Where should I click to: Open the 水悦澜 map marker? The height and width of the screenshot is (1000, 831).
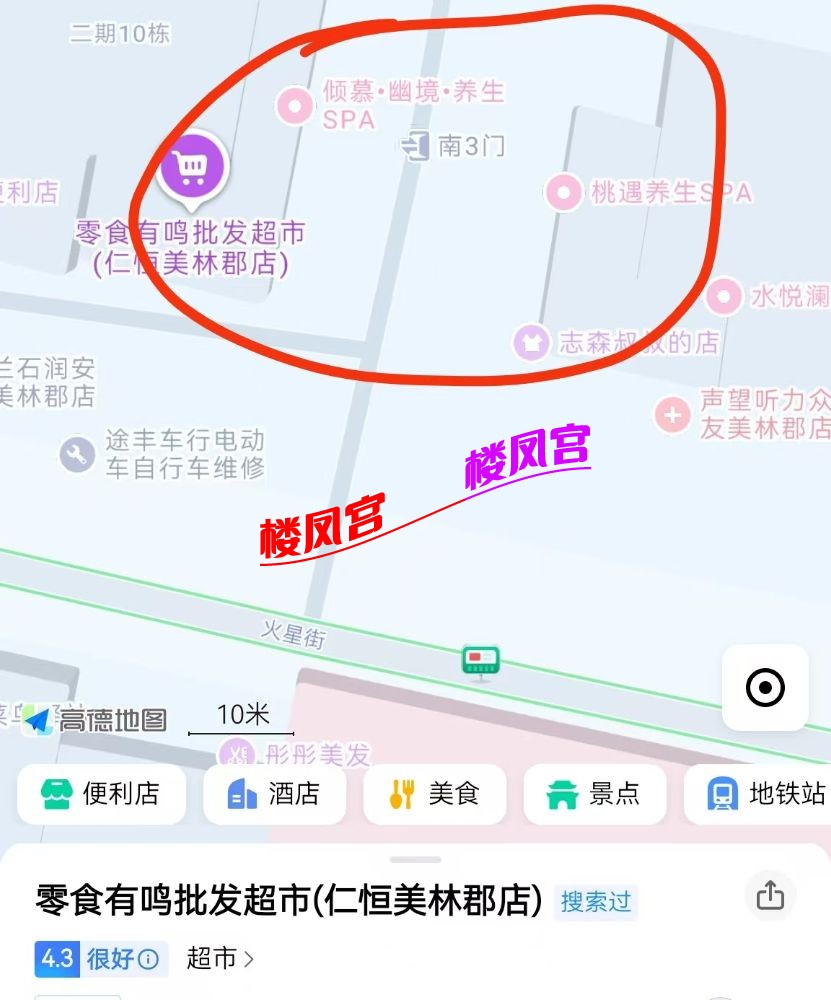[x=724, y=296]
